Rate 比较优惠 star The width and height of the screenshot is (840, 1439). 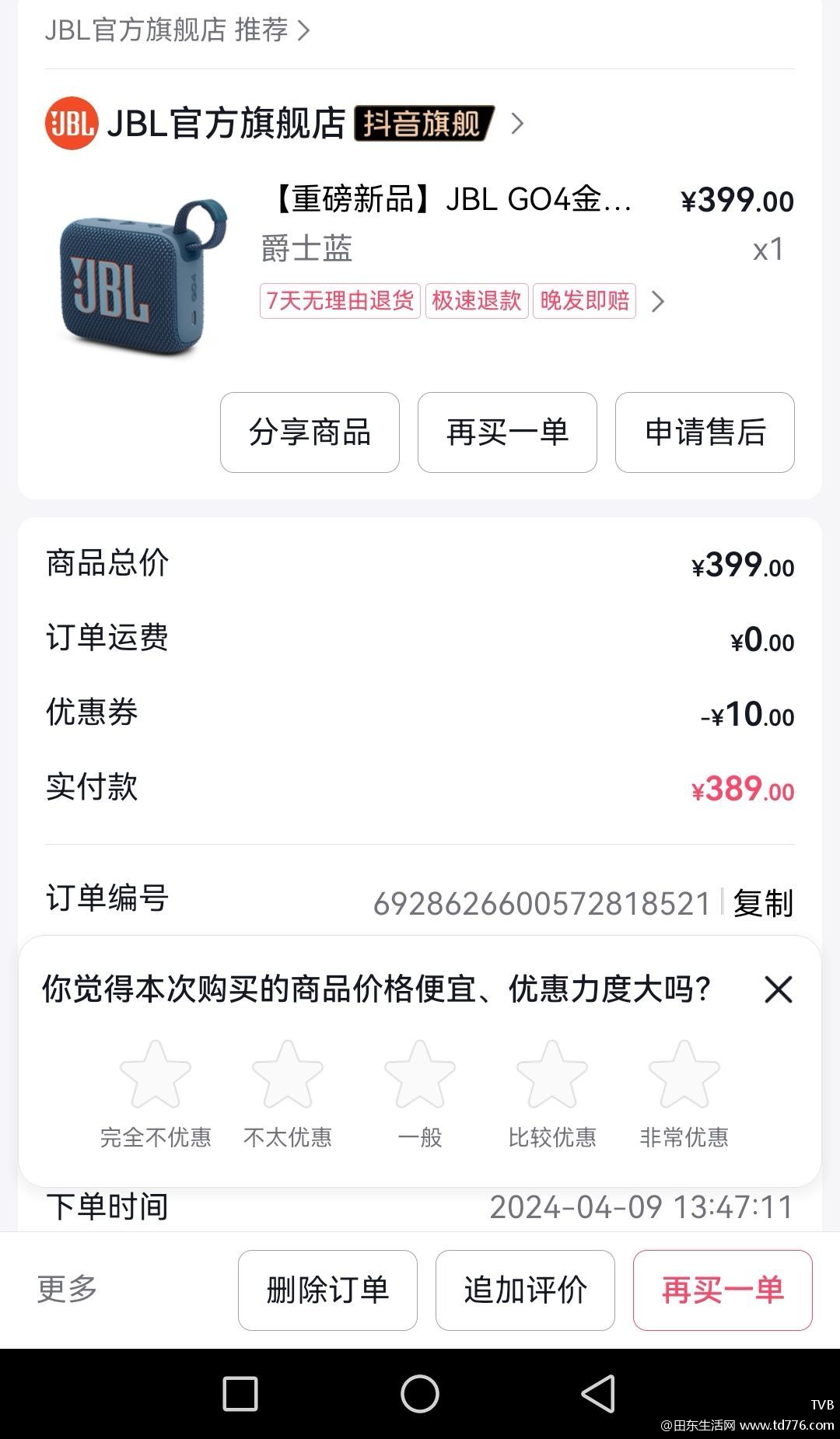[552, 1074]
